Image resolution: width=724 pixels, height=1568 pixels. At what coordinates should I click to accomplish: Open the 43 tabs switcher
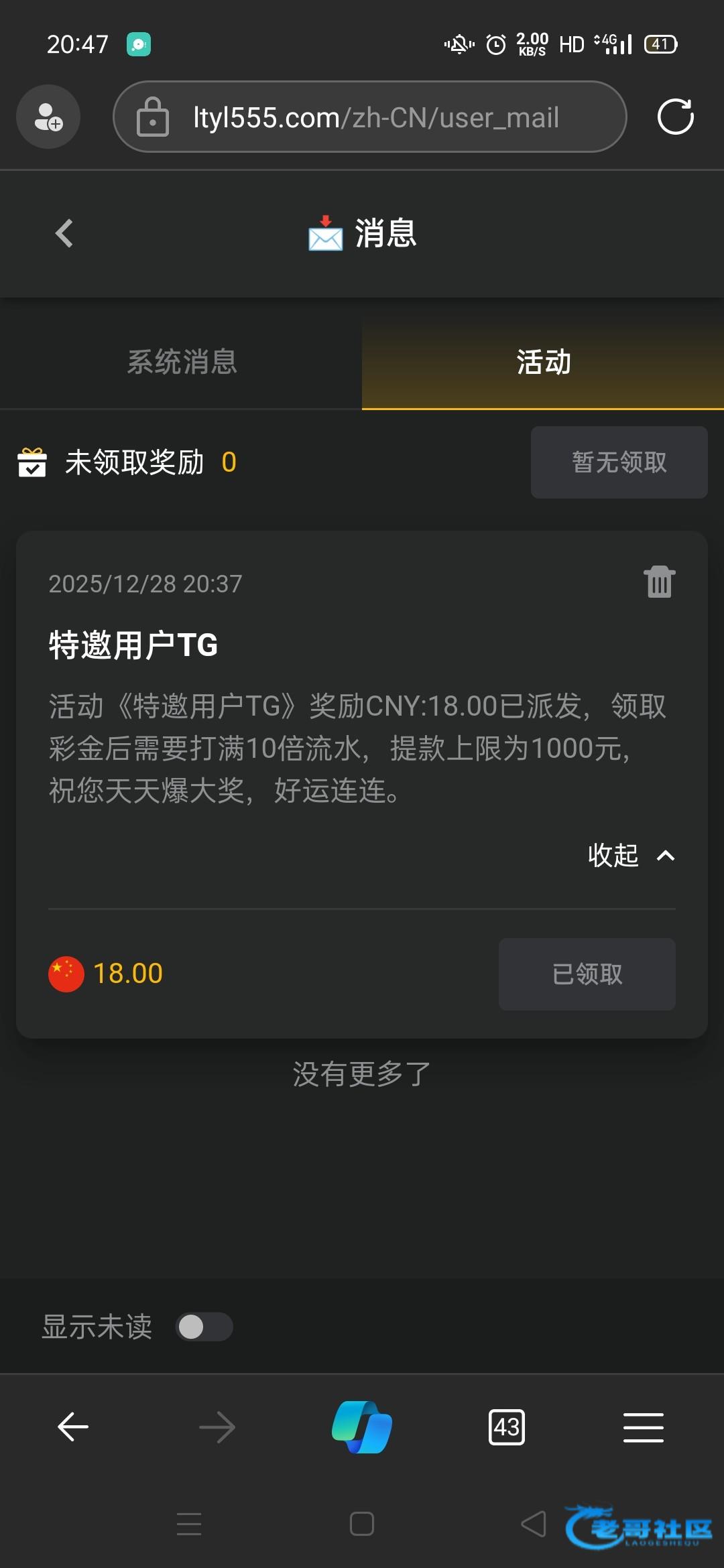[507, 1427]
